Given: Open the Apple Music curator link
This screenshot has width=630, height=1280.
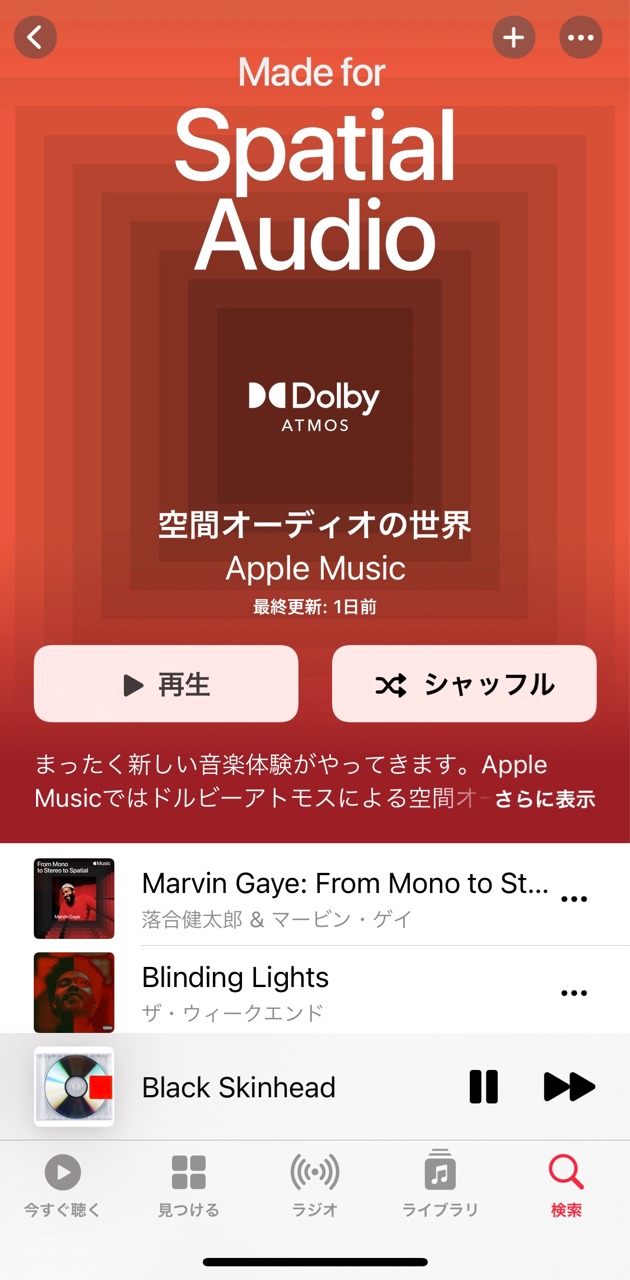Looking at the screenshot, I should [315, 568].
